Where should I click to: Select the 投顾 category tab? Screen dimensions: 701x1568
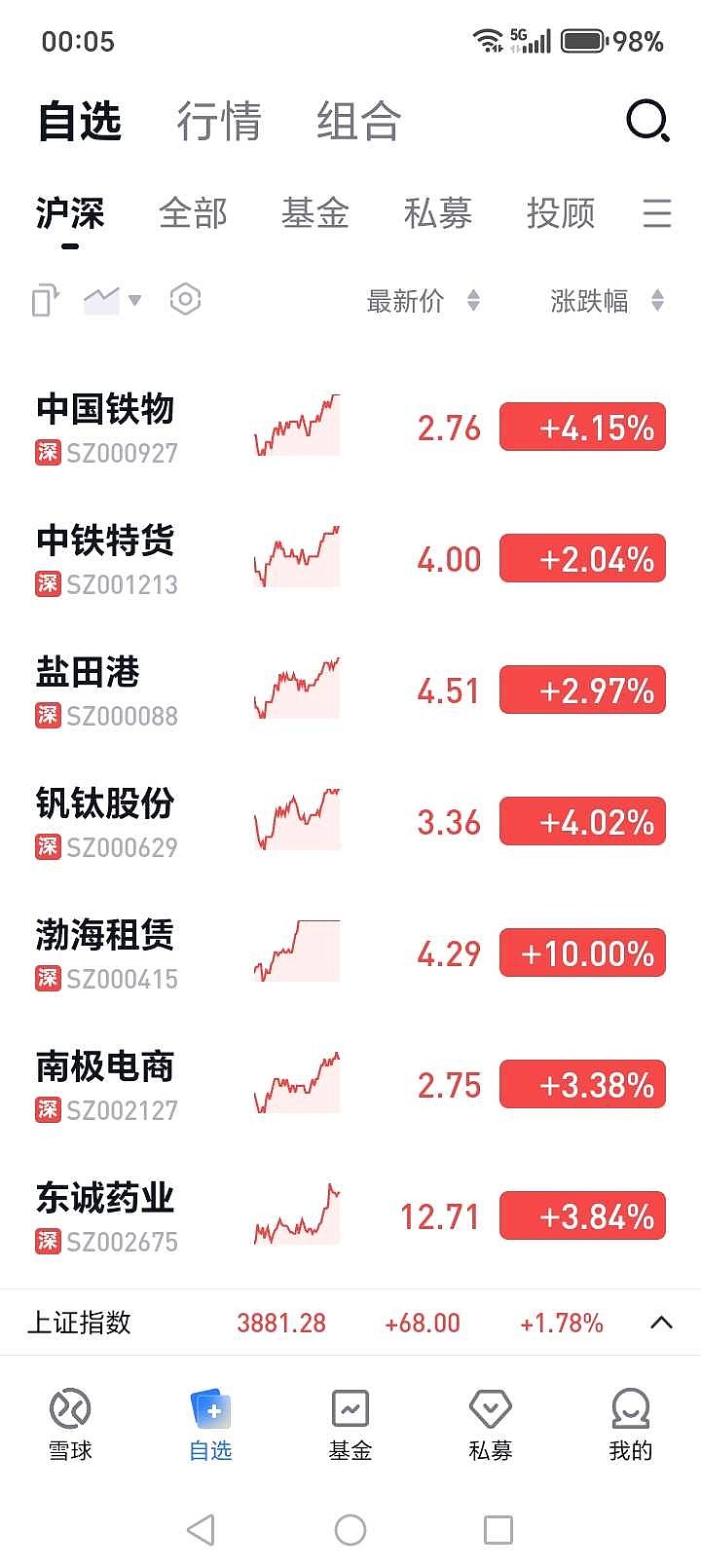coord(561,212)
